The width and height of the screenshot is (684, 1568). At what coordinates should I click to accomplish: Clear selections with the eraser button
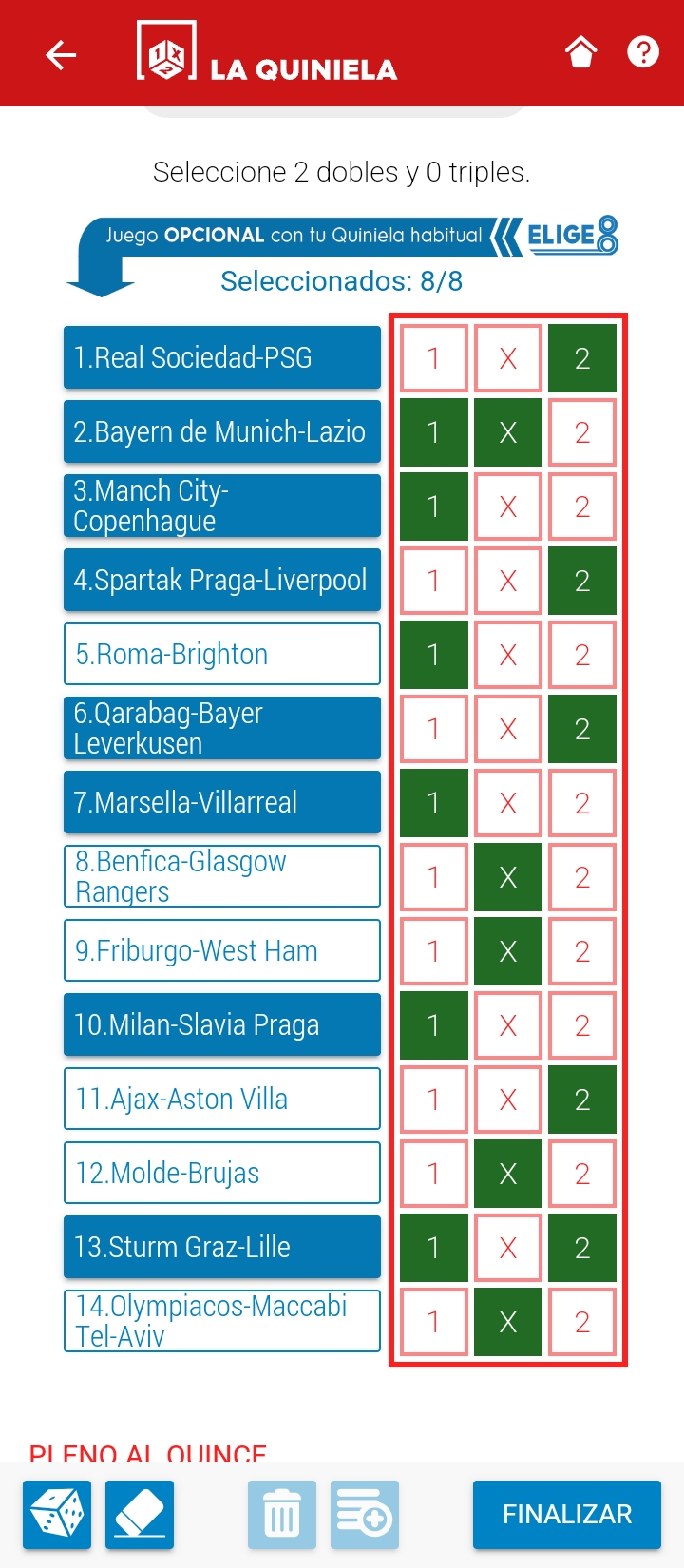(140, 1514)
